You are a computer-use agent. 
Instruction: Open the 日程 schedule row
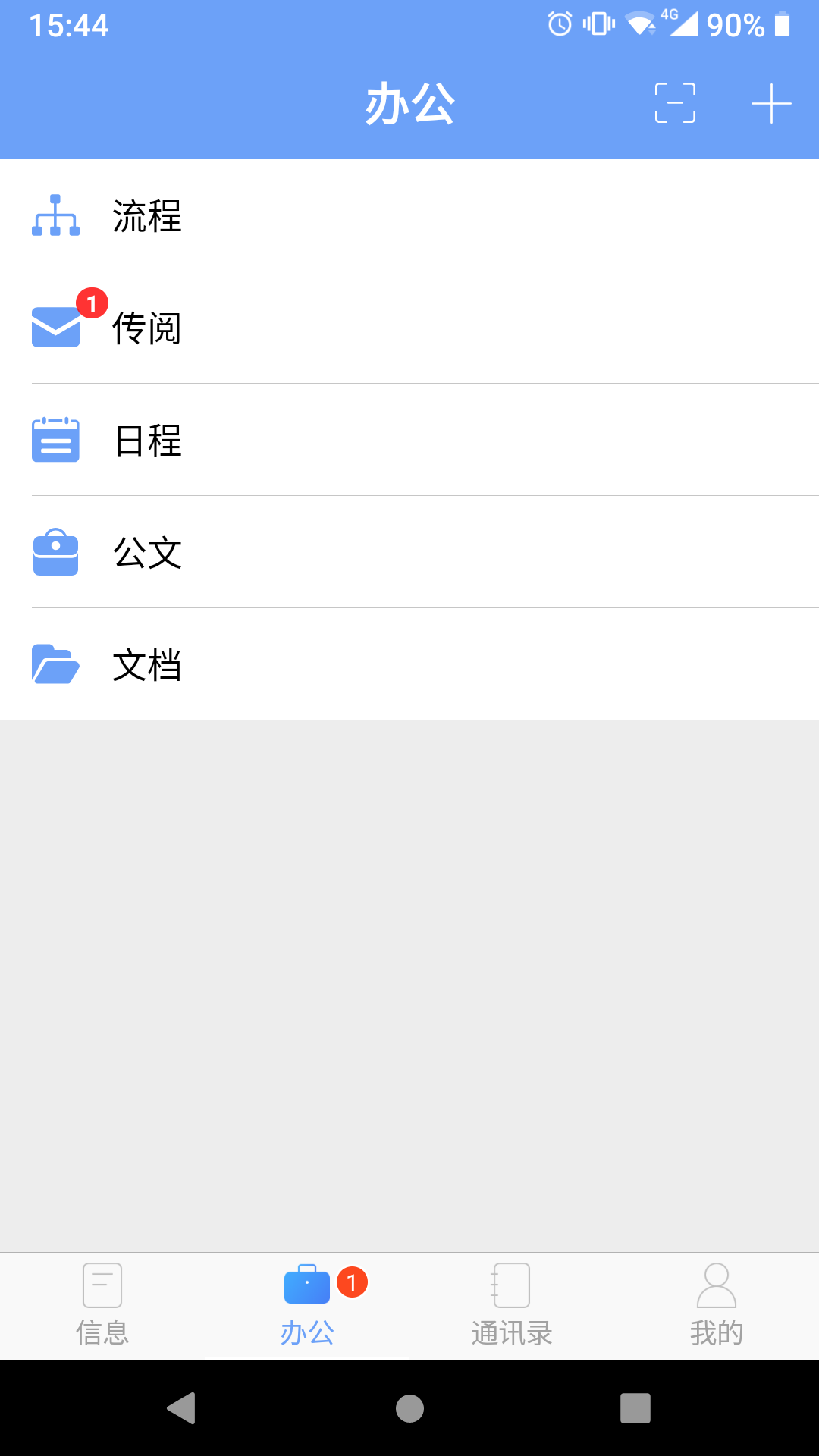coord(409,440)
